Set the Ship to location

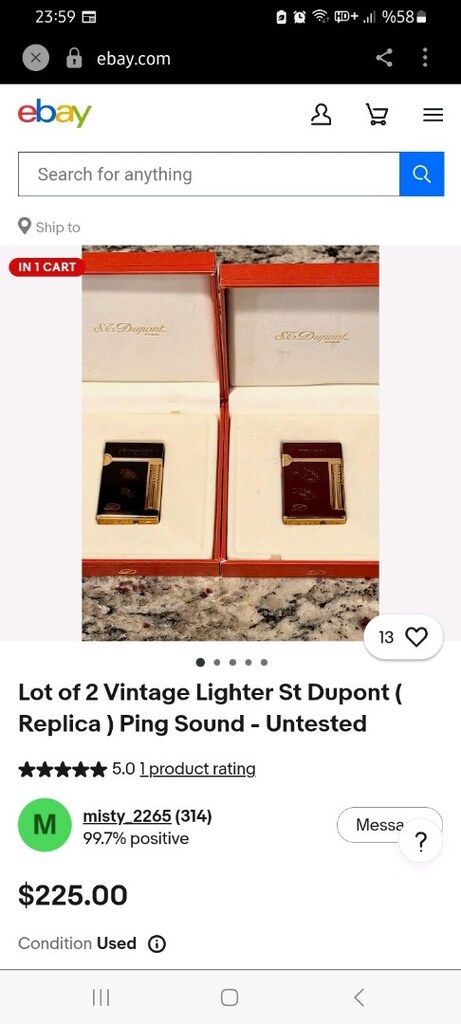click(x=50, y=227)
